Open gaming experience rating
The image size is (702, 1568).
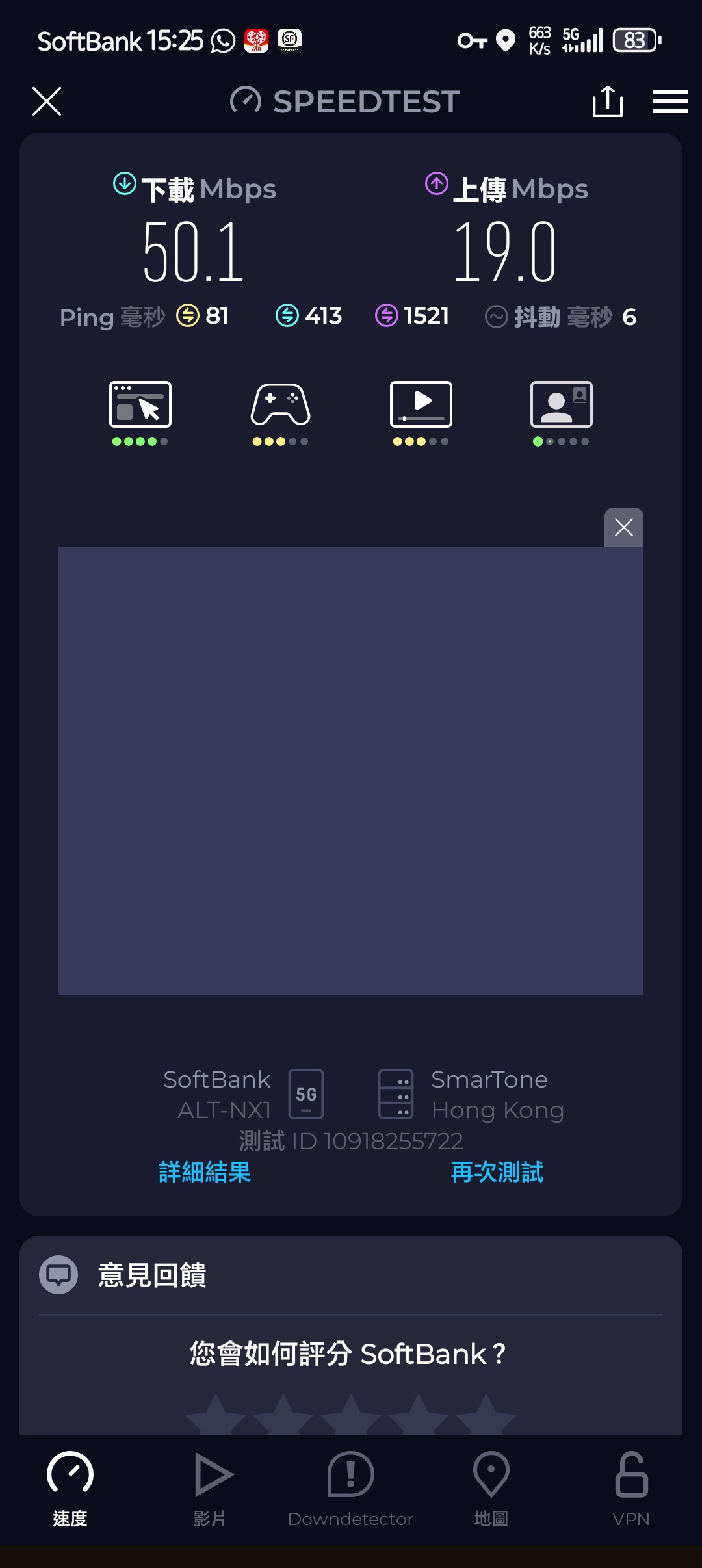(x=280, y=412)
